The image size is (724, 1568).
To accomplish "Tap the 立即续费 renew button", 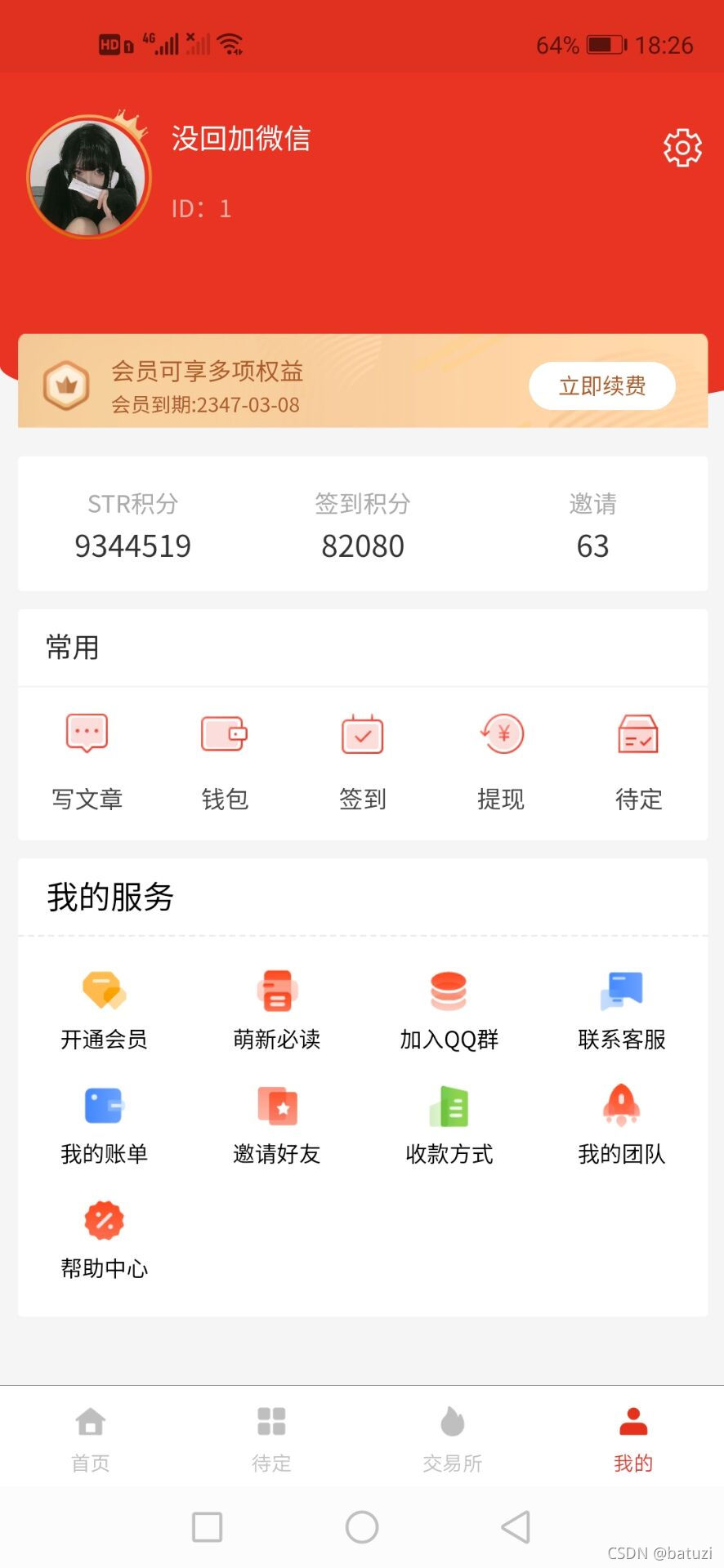I will (602, 385).
